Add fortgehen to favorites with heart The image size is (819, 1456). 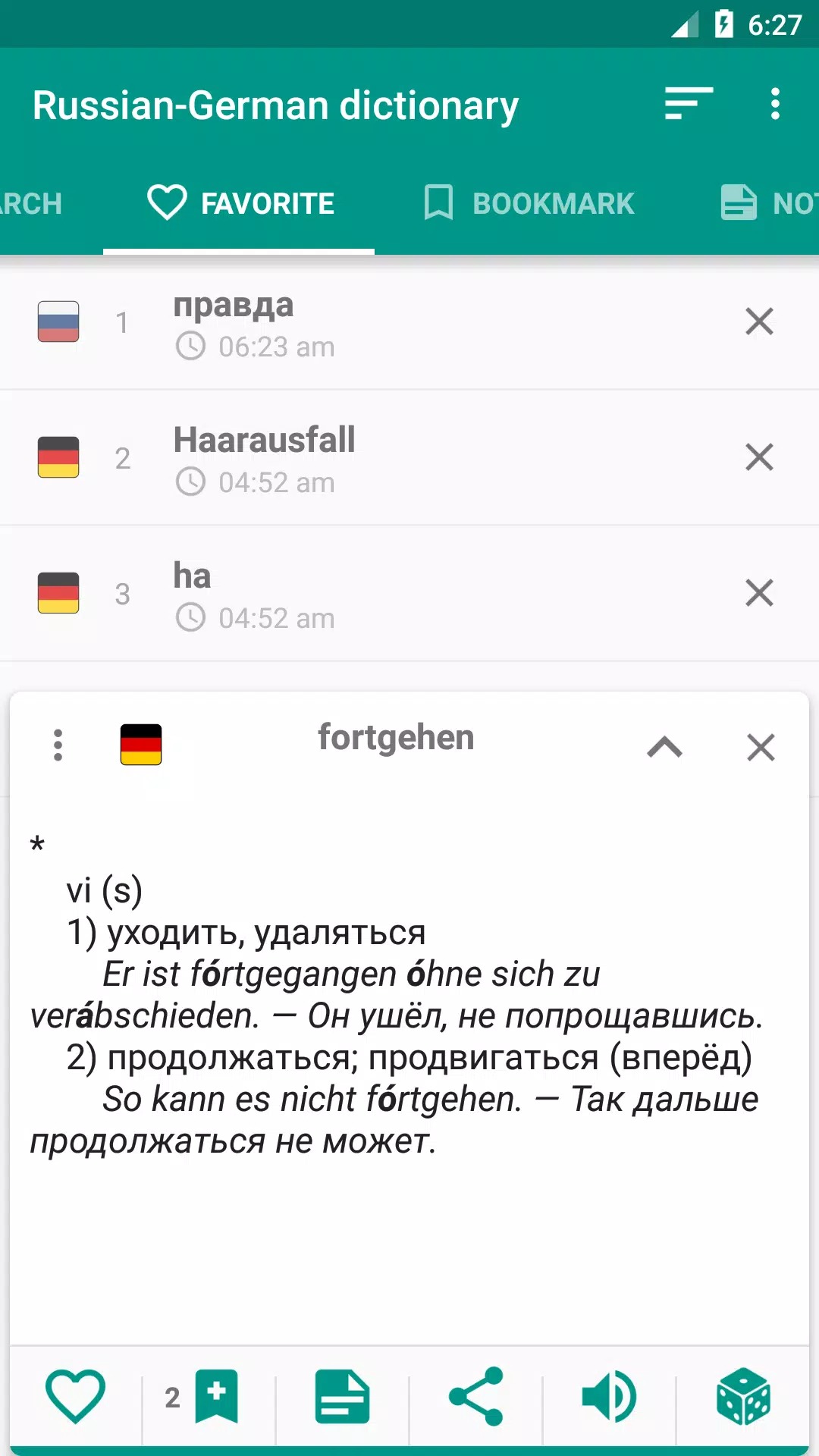pyautogui.click(x=75, y=1396)
